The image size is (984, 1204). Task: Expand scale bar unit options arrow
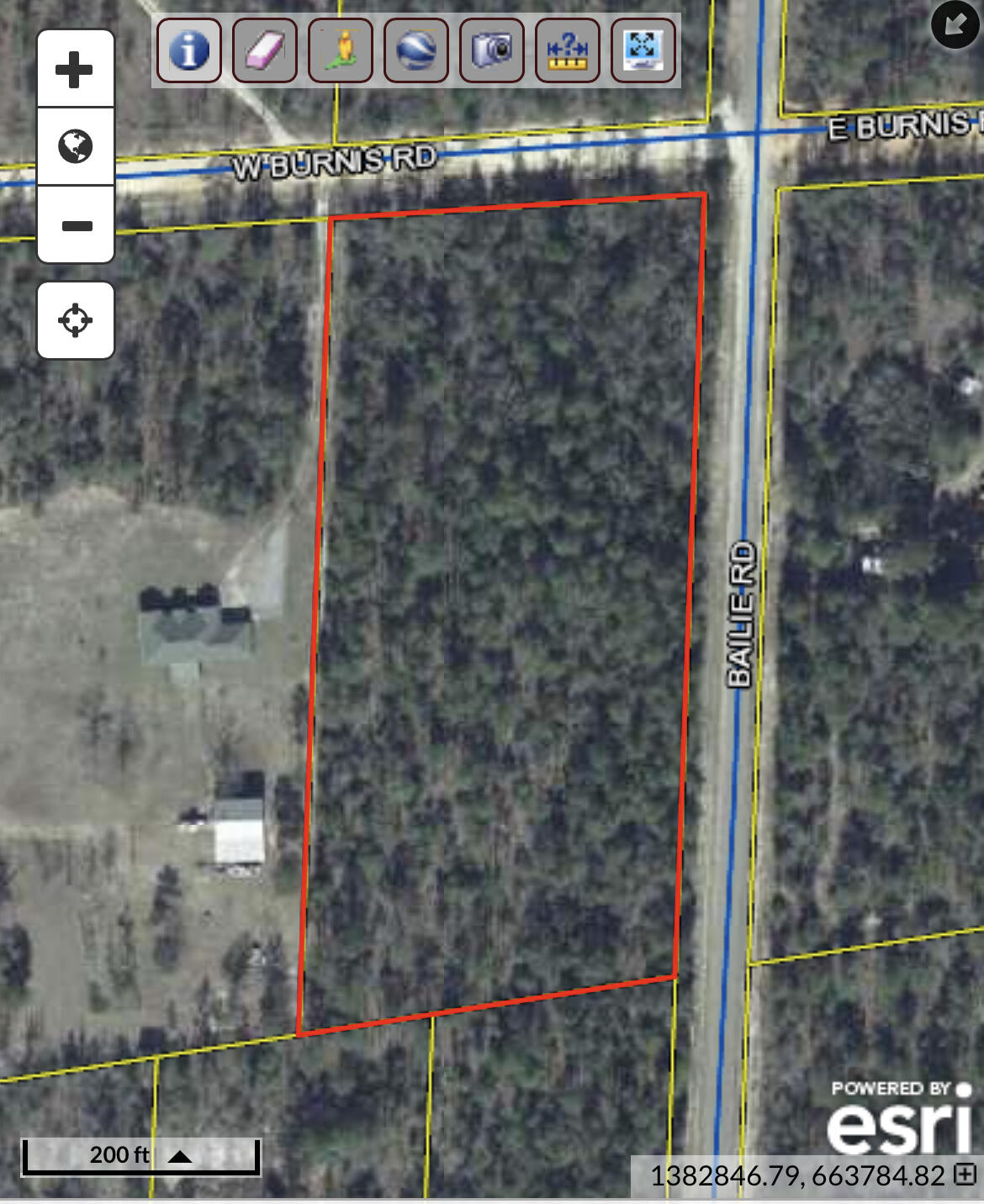coord(180,1157)
